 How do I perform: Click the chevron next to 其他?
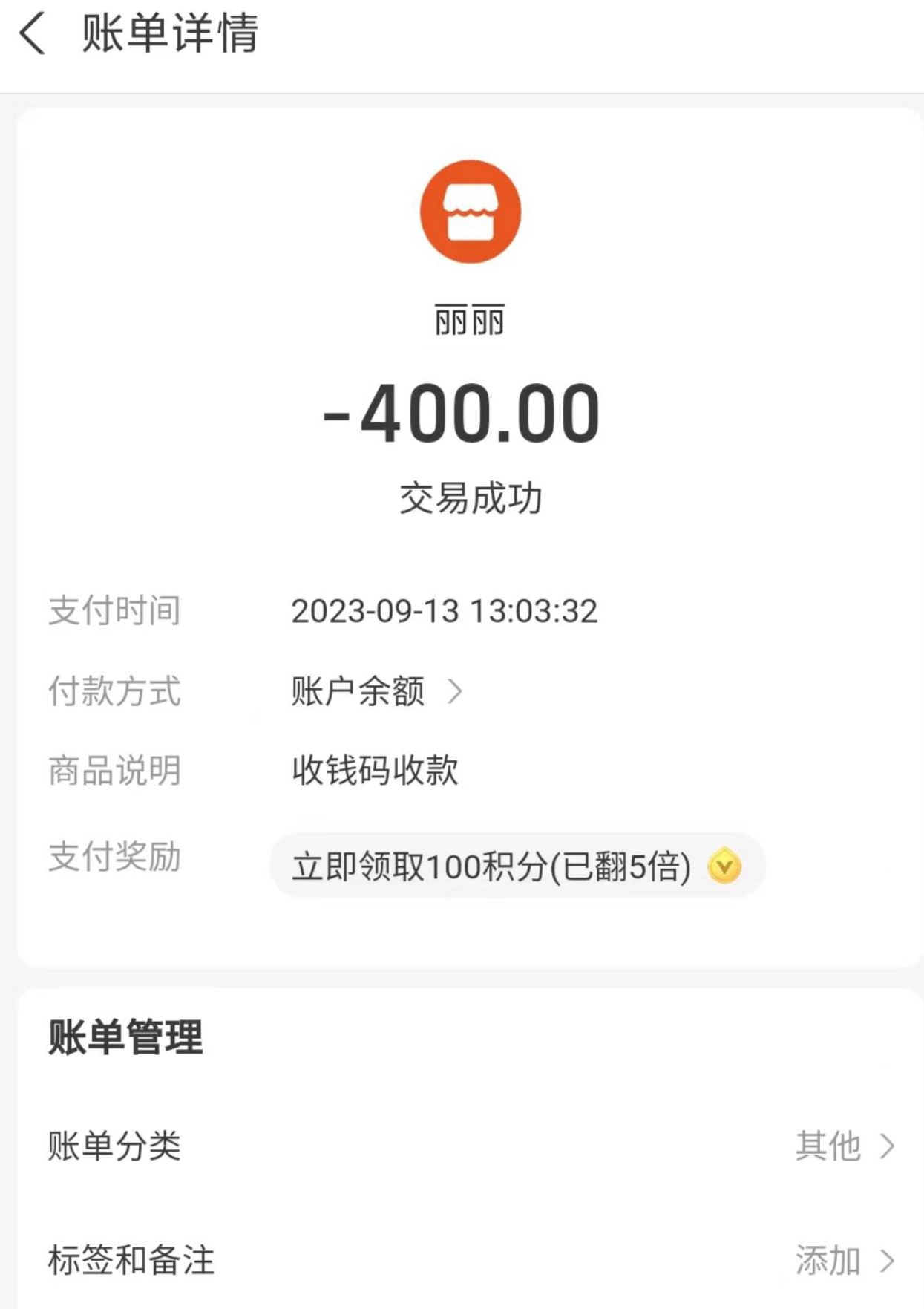(887, 1147)
